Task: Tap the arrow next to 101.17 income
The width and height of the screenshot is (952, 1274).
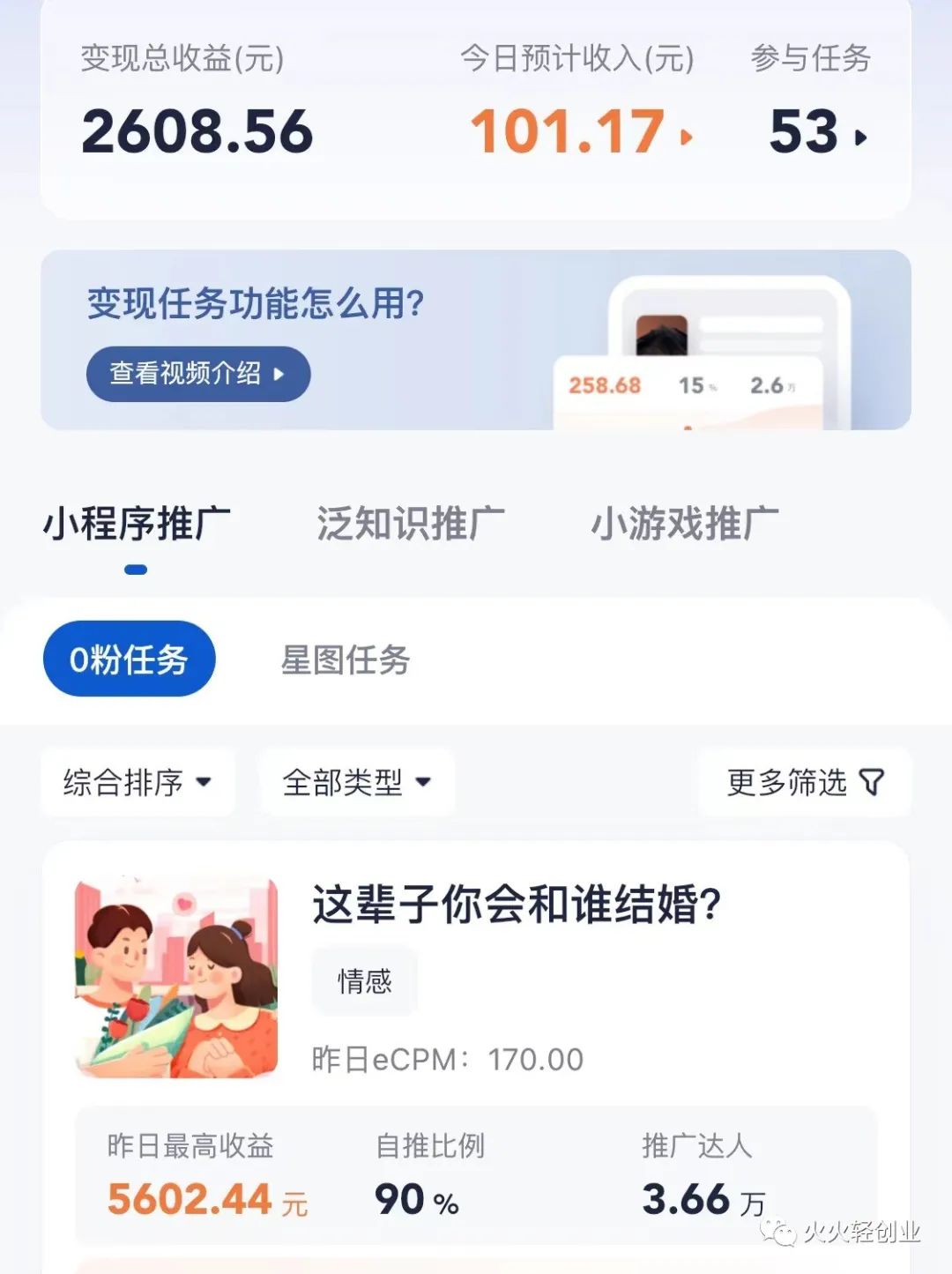Action: (x=685, y=137)
